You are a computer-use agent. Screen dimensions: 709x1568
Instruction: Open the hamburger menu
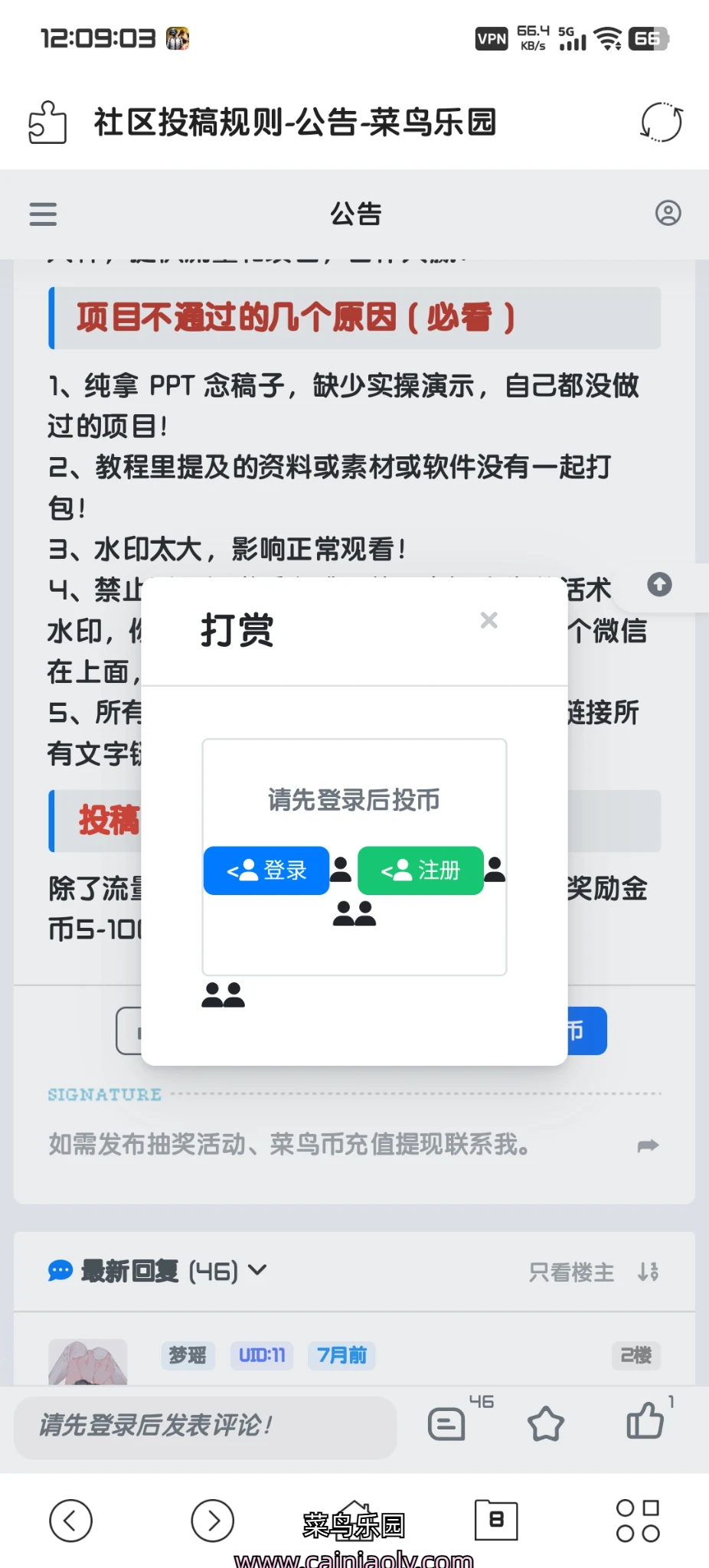tap(43, 214)
